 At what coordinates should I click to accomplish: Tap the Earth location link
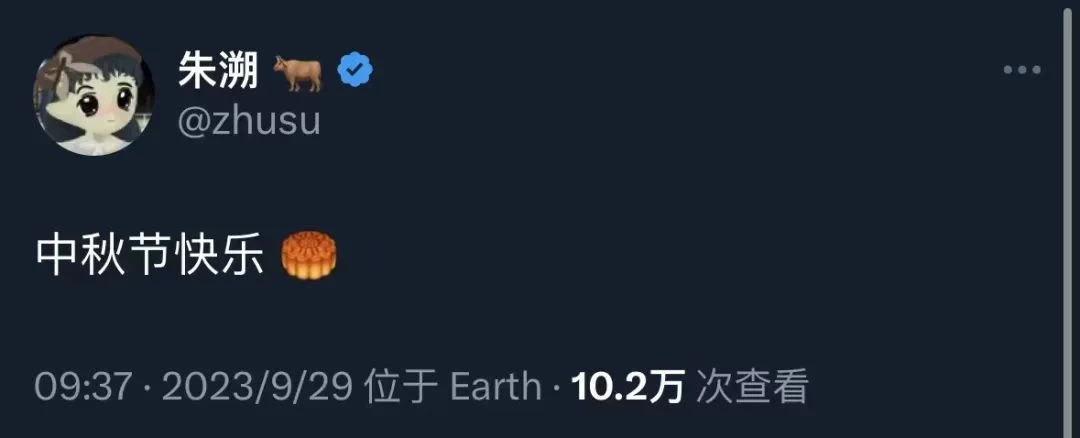(496, 387)
